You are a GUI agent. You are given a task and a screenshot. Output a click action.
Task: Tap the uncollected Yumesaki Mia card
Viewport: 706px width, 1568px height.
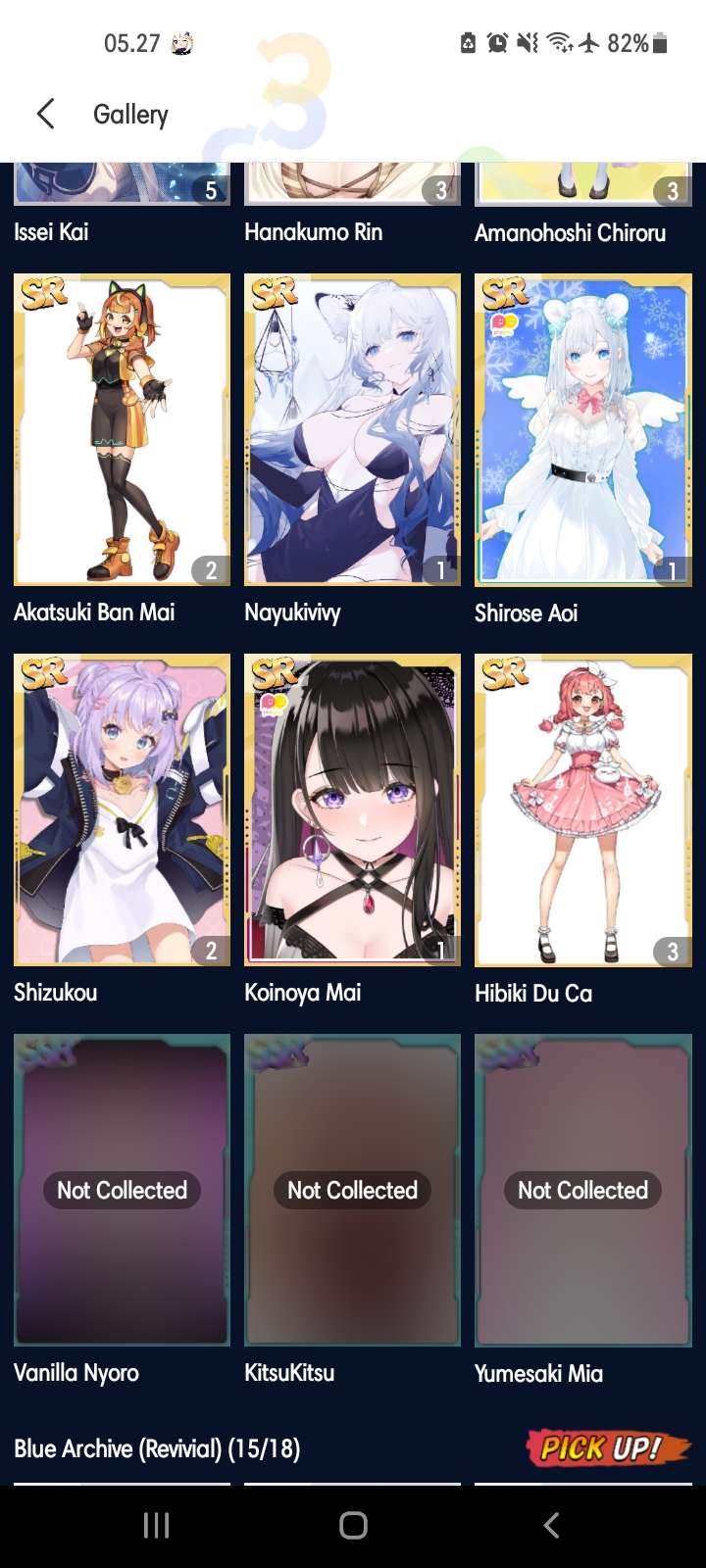(x=583, y=1190)
